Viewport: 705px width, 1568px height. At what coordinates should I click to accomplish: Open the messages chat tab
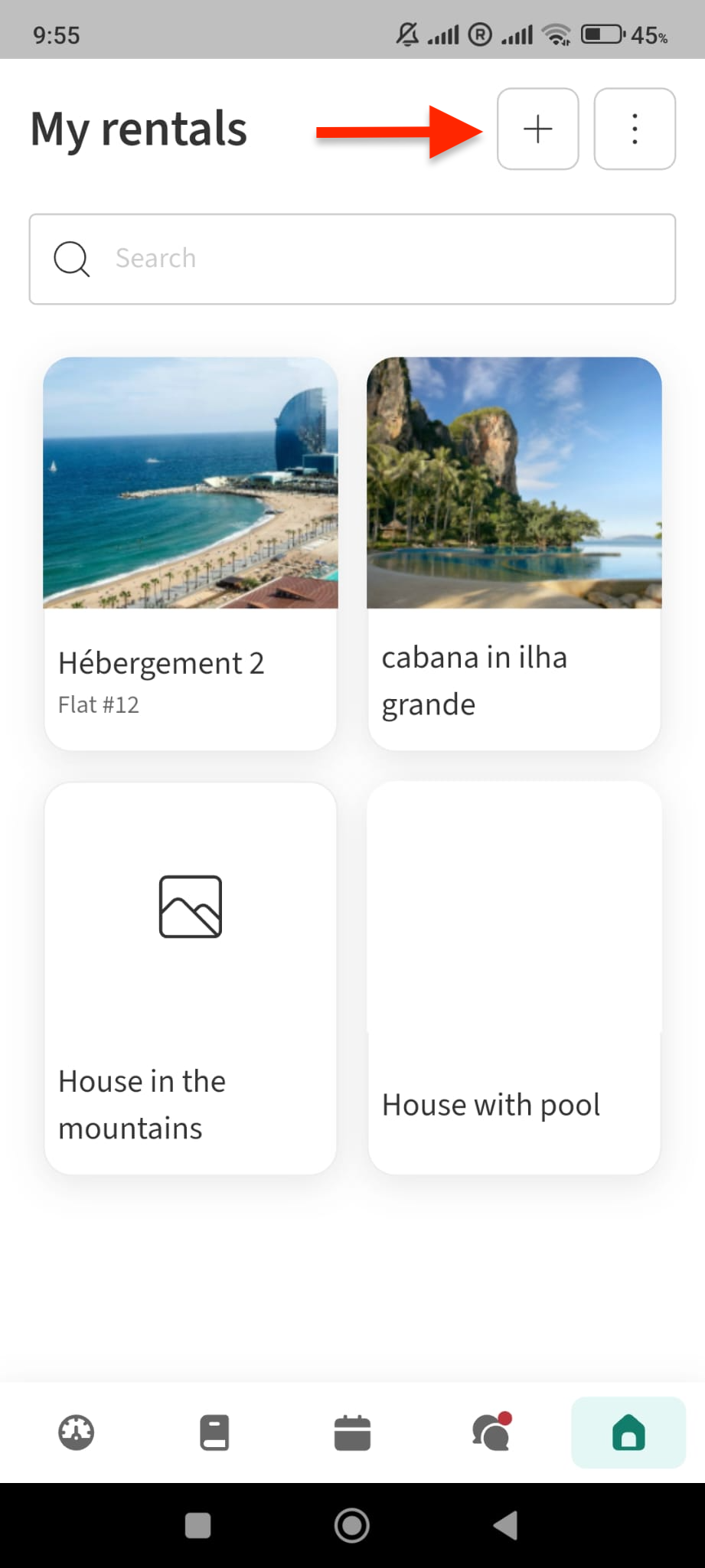491,1432
